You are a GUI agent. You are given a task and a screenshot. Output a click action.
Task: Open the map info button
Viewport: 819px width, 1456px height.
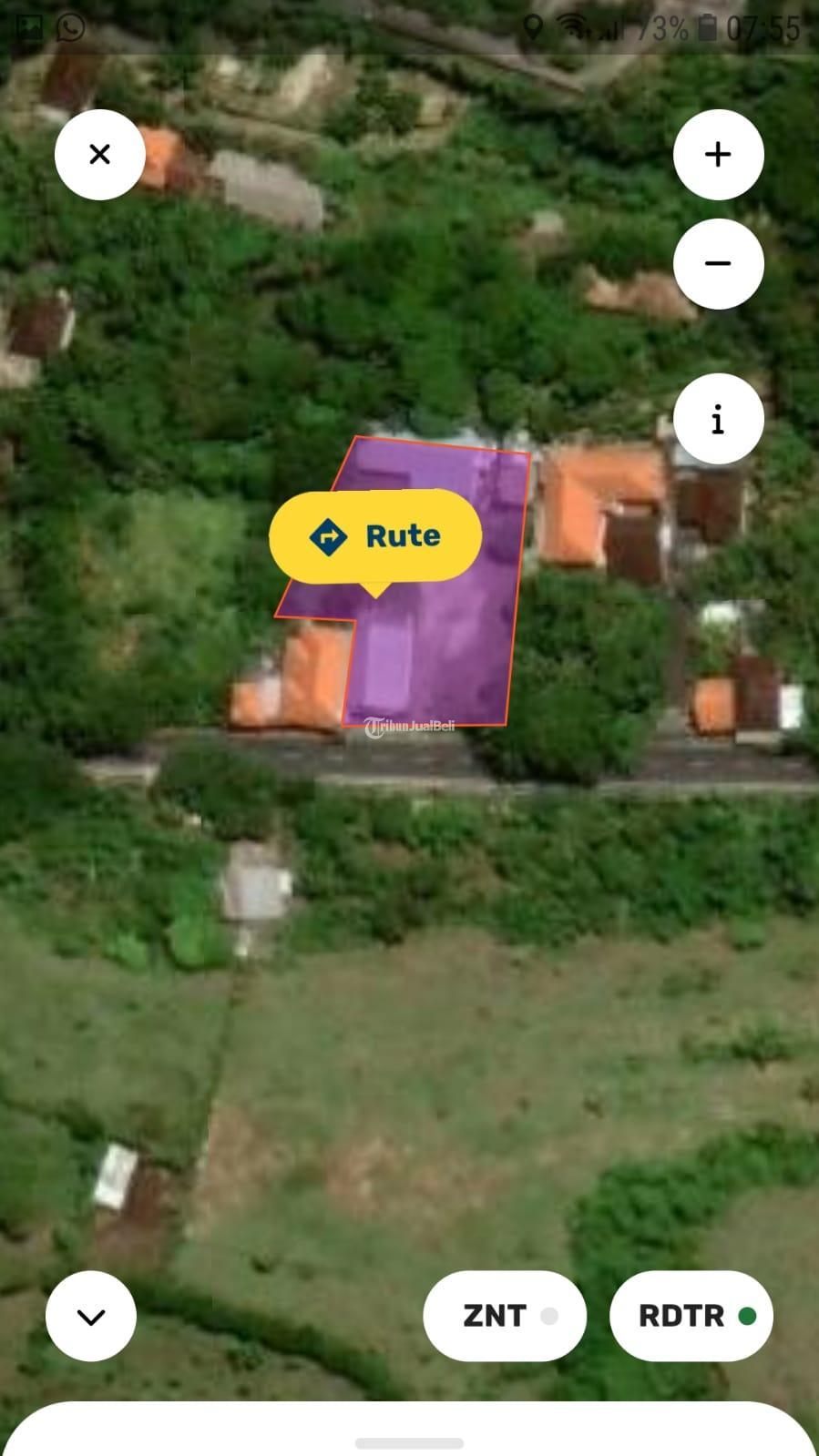718,420
